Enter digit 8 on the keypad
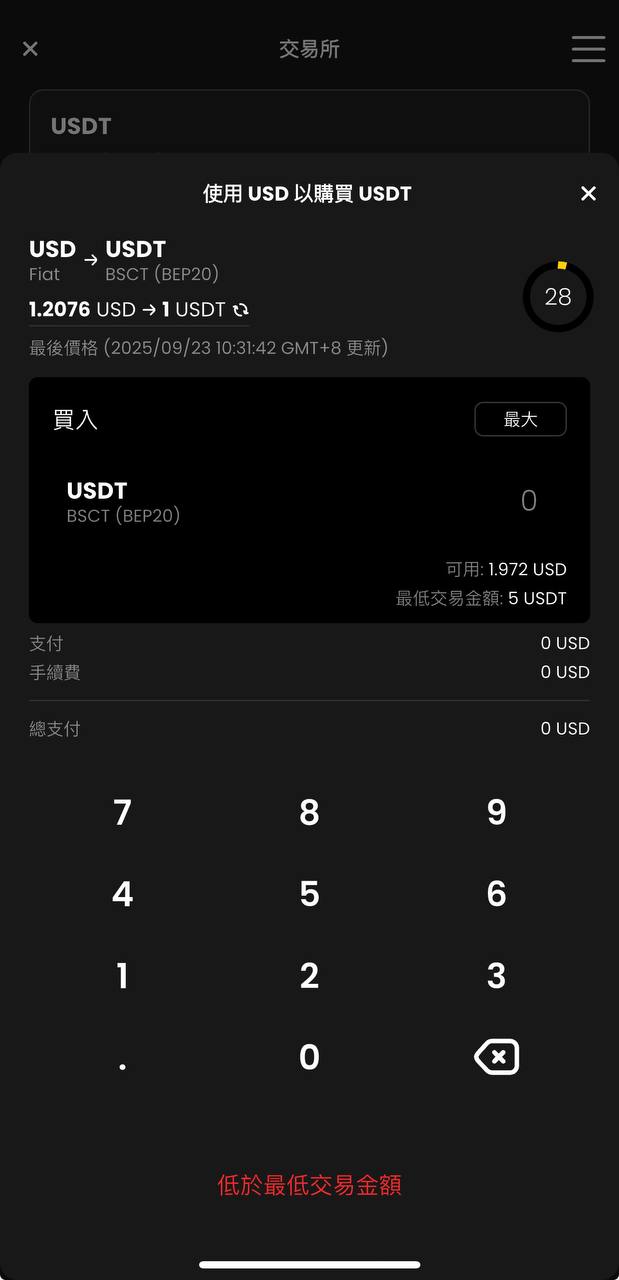This screenshot has height=1280, width=619. [x=309, y=812]
